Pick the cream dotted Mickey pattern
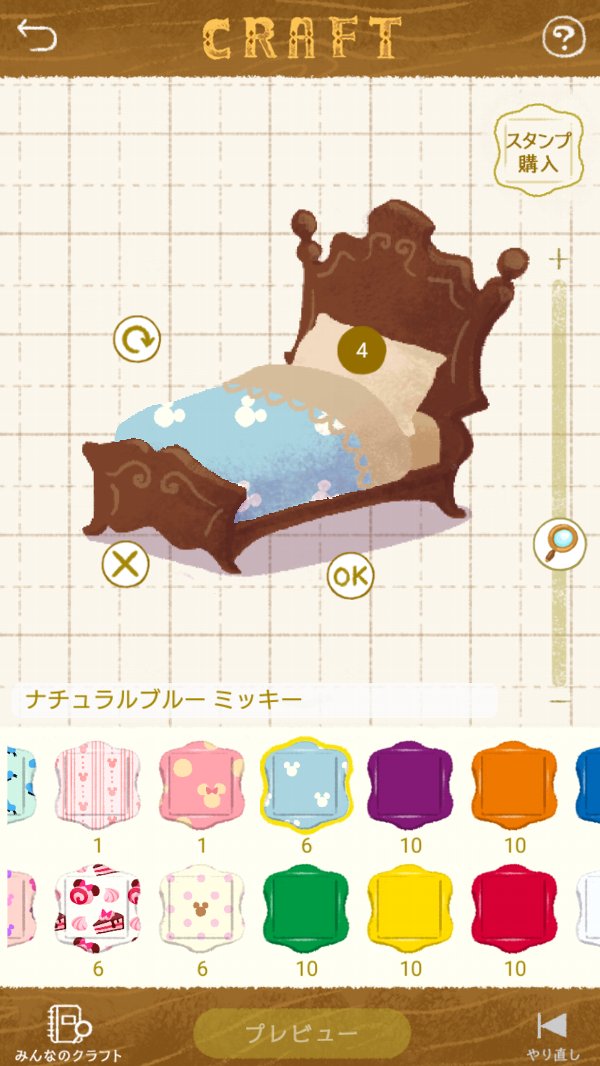600x1066 pixels. coord(201,908)
